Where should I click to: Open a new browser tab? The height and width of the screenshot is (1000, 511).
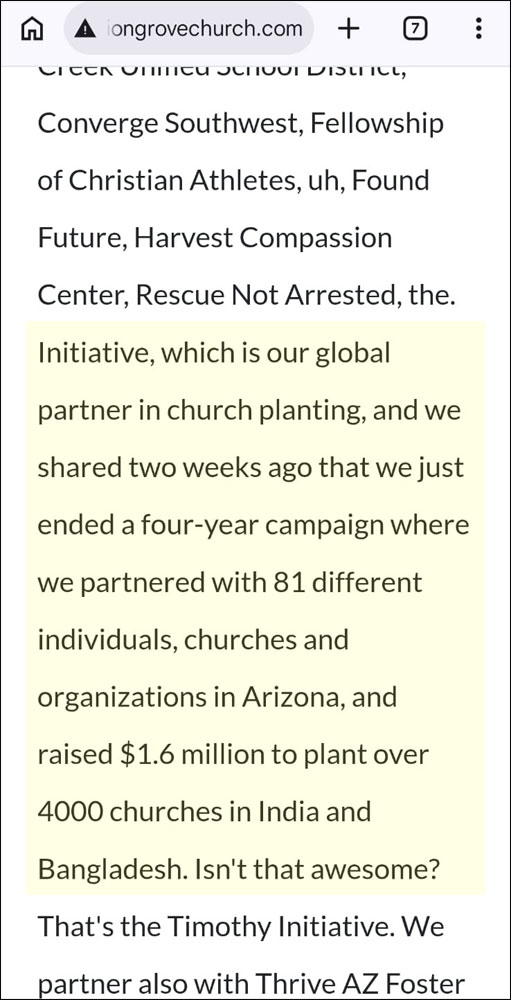[x=349, y=29]
